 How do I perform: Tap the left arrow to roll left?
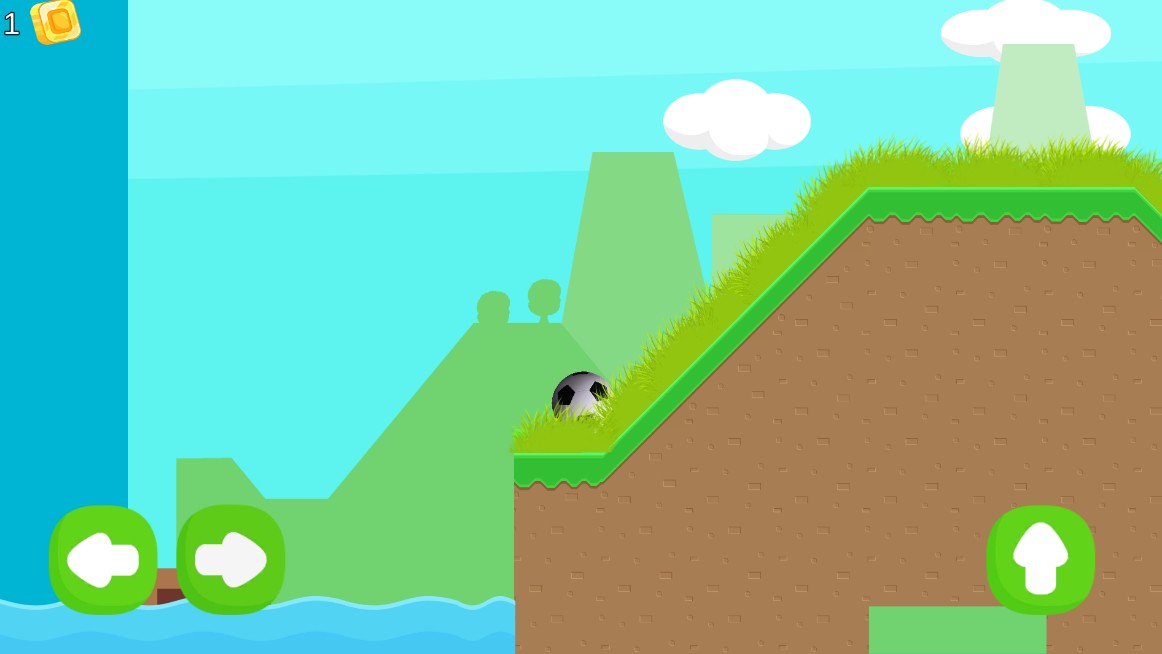pyautogui.click(x=103, y=559)
